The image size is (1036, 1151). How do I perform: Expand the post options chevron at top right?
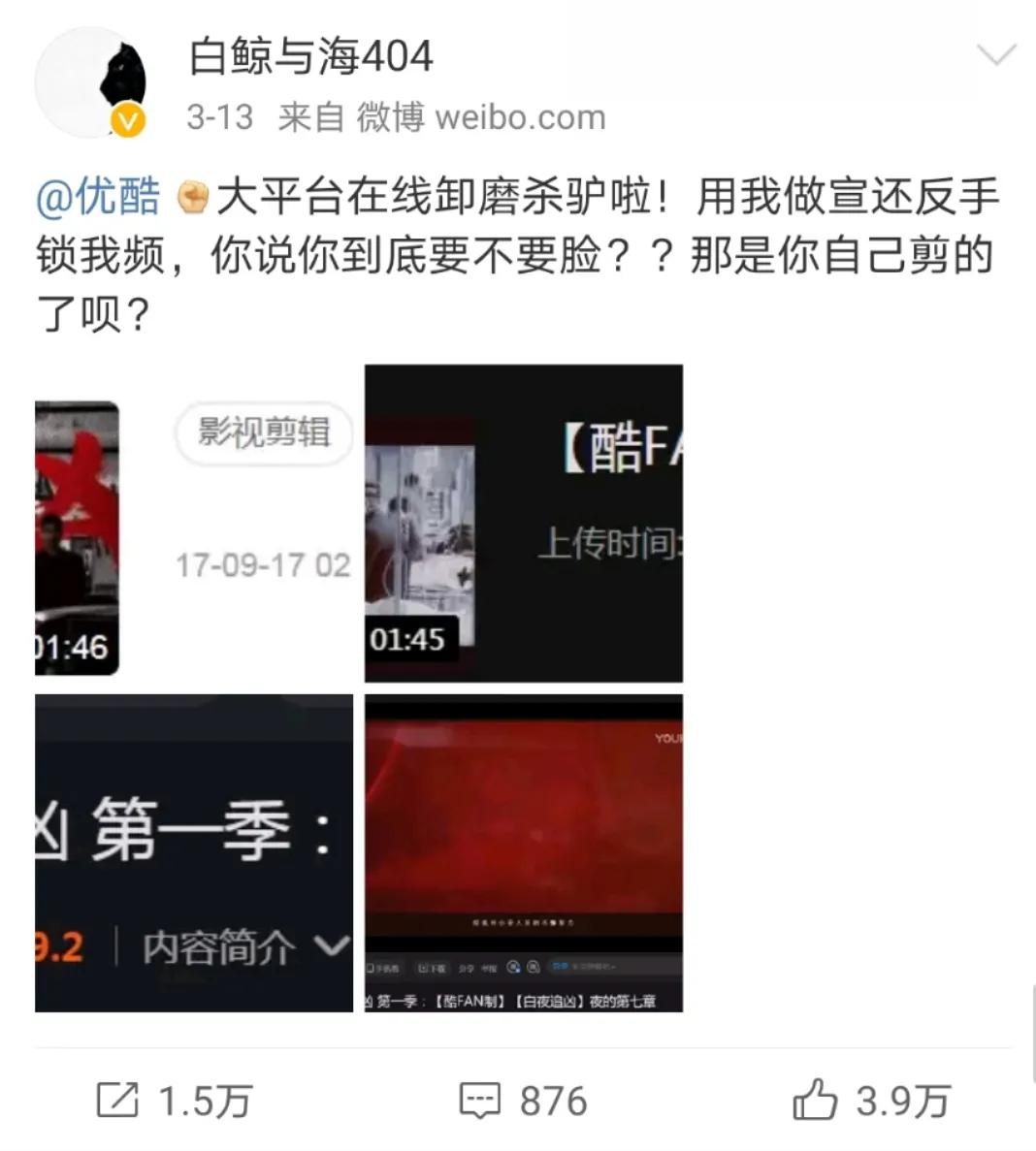click(997, 55)
